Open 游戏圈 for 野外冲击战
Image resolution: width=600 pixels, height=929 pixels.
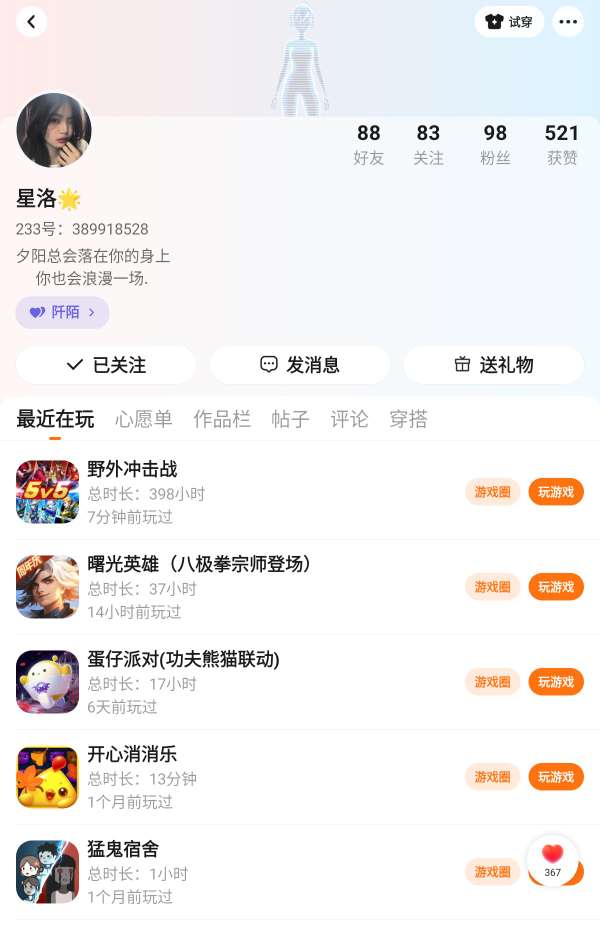pyautogui.click(x=492, y=492)
